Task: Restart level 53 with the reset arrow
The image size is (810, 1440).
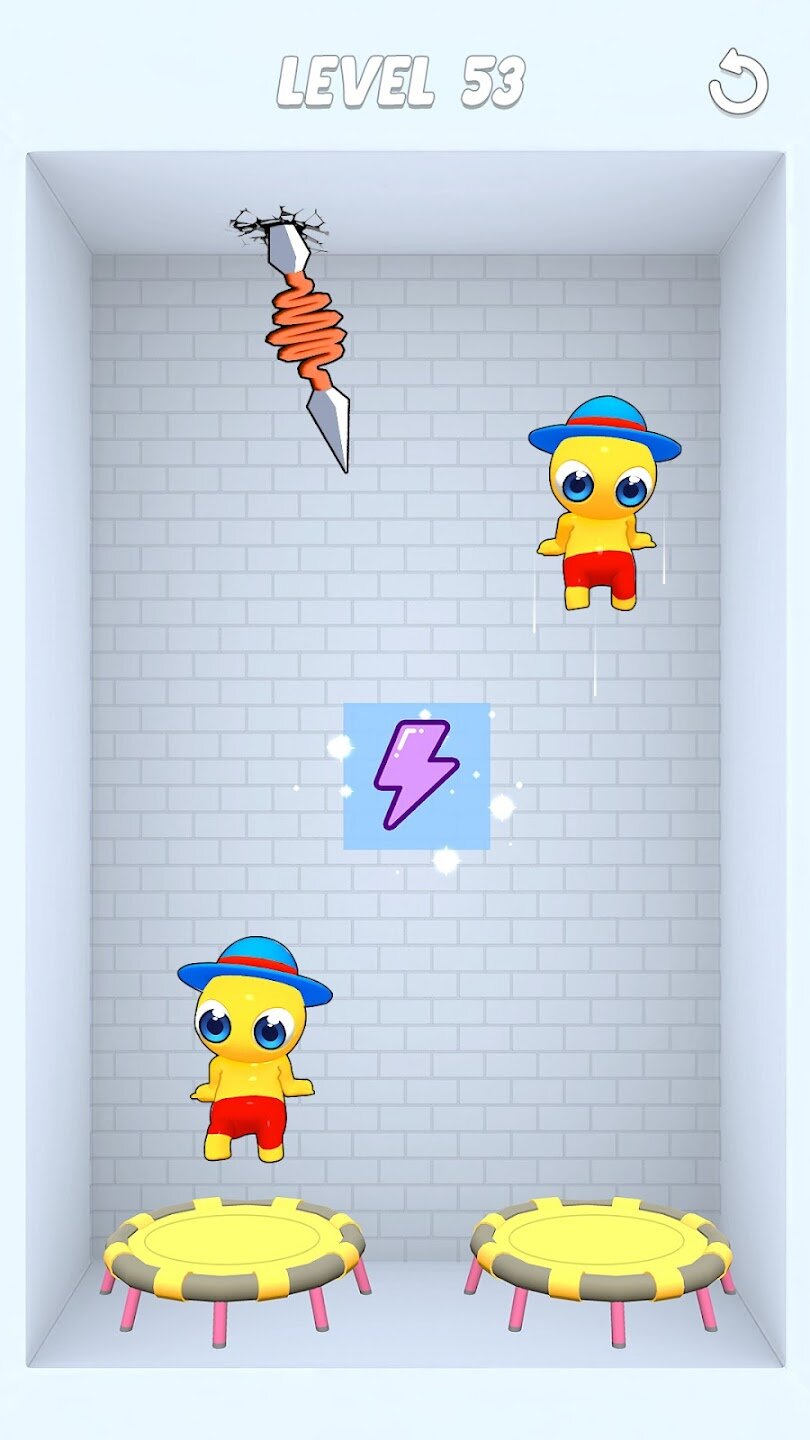Action: (x=738, y=82)
